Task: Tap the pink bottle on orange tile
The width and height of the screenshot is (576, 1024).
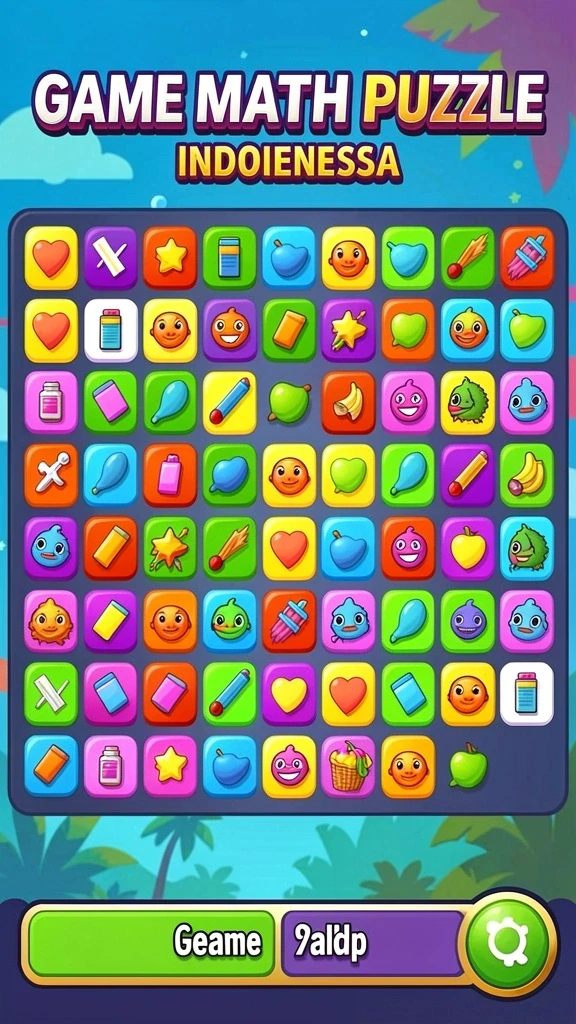Action: 170,475
